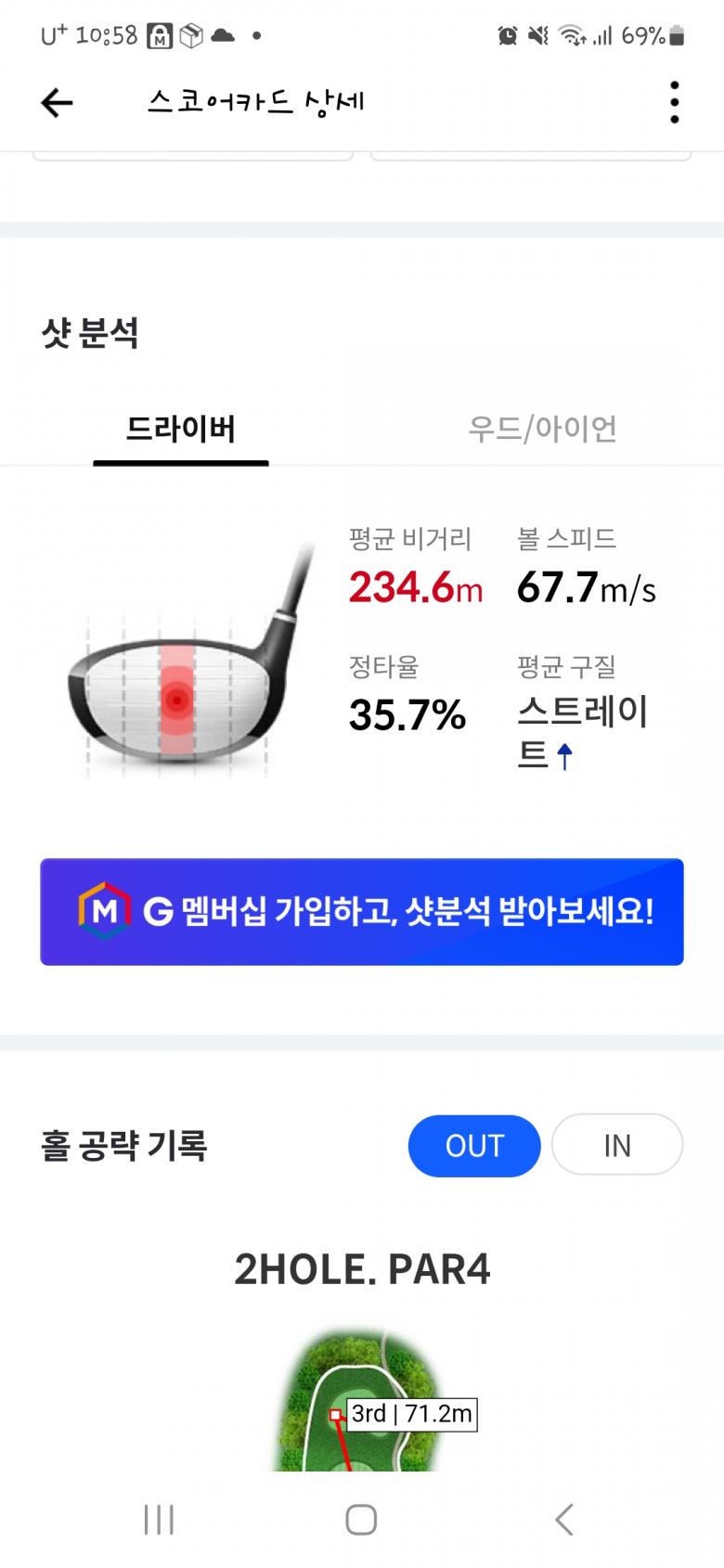The height and width of the screenshot is (1568, 724).
Task: Switch hole records to IN
Action: [617, 1146]
